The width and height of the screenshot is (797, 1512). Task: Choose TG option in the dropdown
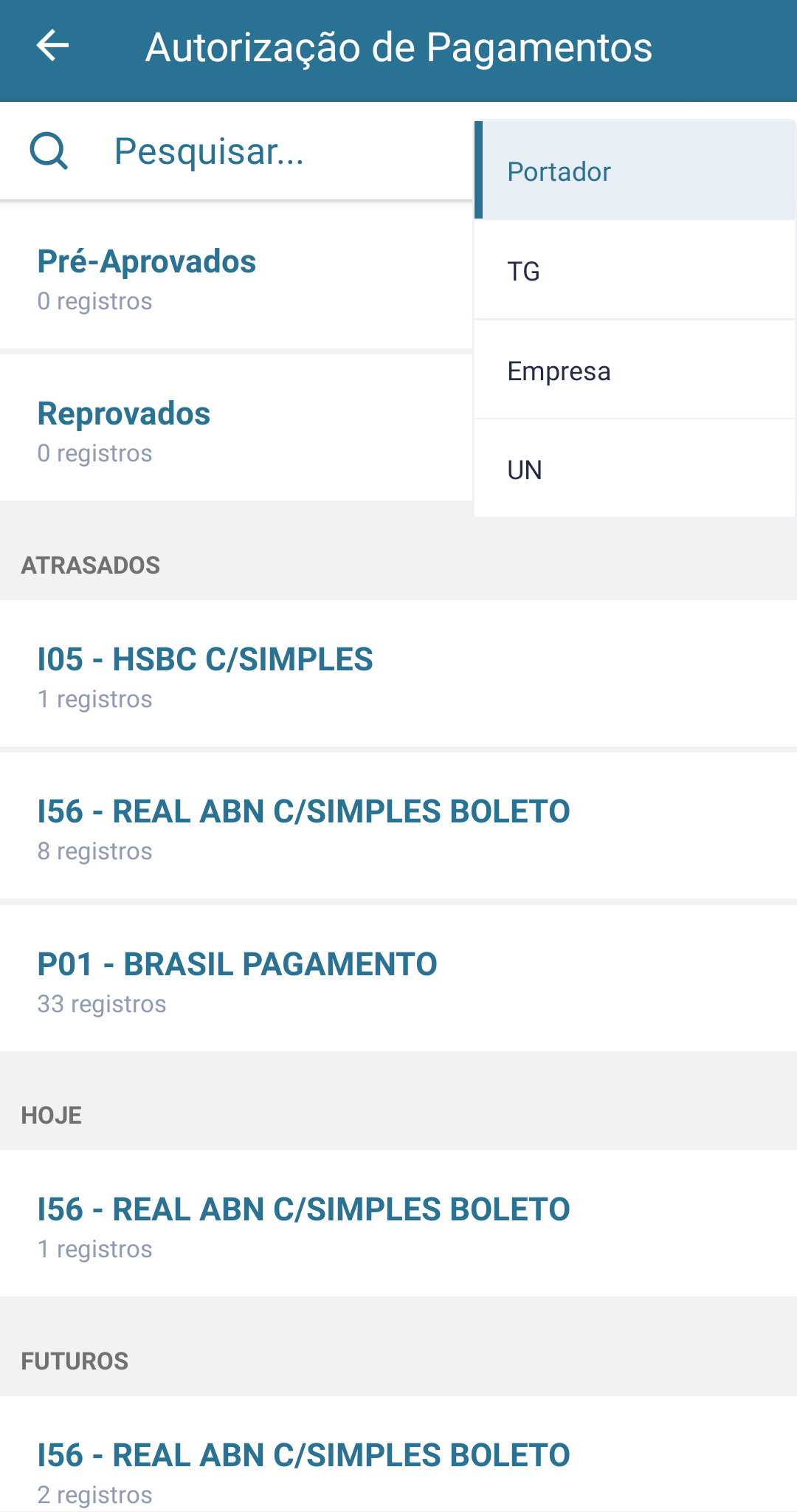click(x=635, y=271)
